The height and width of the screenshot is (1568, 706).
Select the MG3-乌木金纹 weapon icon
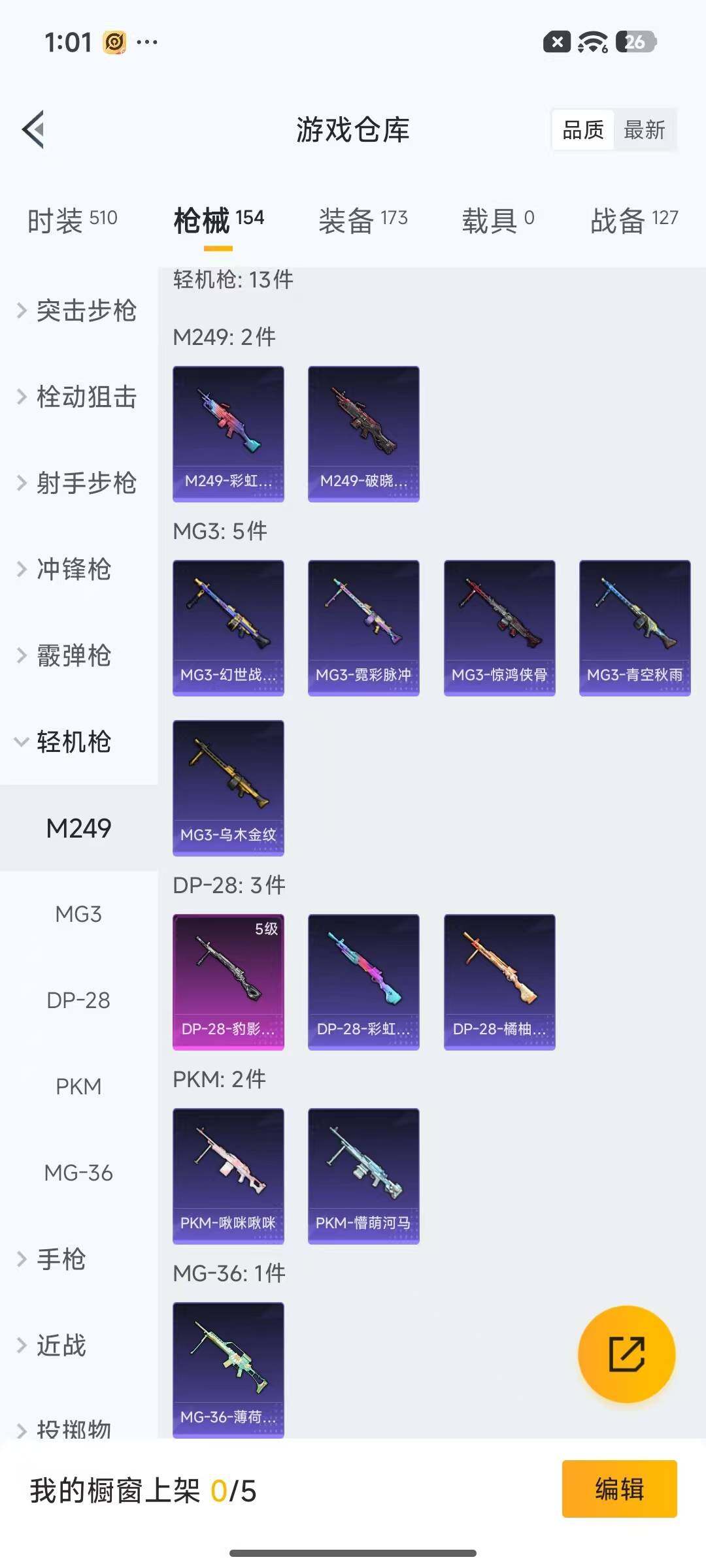[228, 787]
